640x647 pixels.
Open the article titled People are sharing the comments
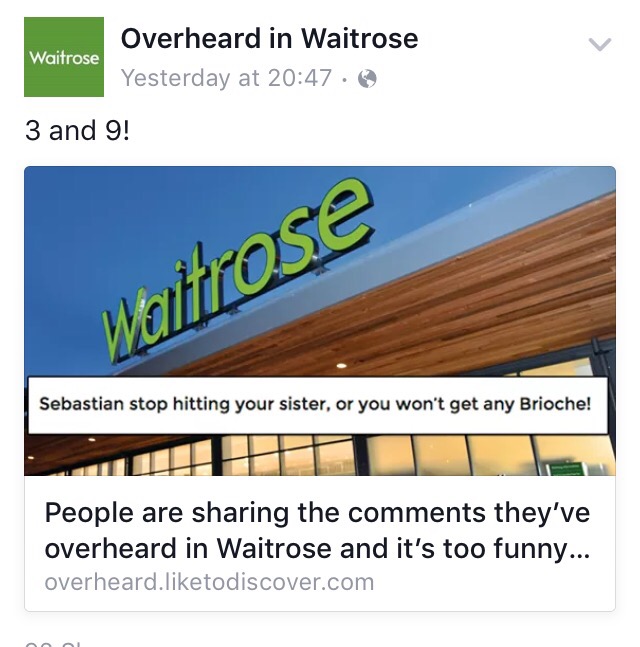318,530
